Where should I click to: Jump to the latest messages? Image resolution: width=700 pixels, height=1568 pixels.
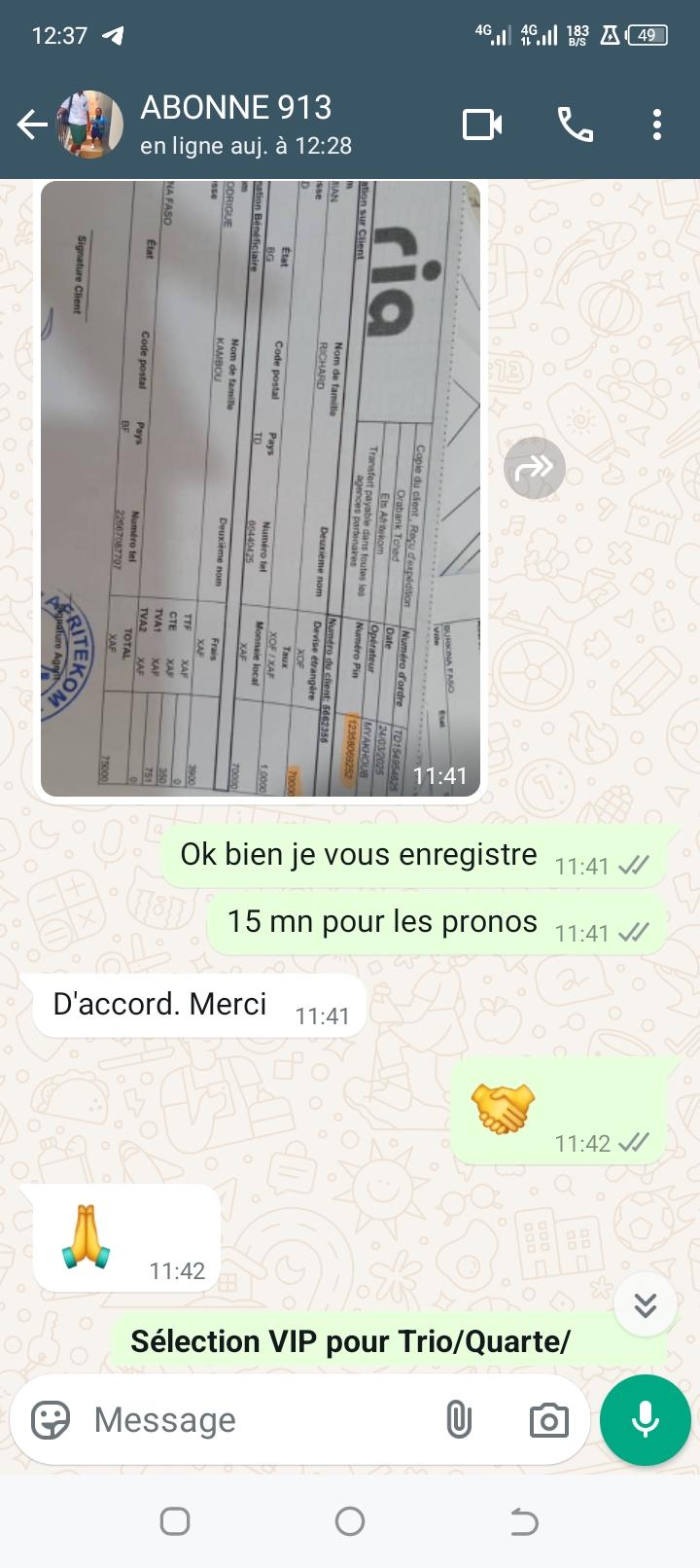(646, 1304)
